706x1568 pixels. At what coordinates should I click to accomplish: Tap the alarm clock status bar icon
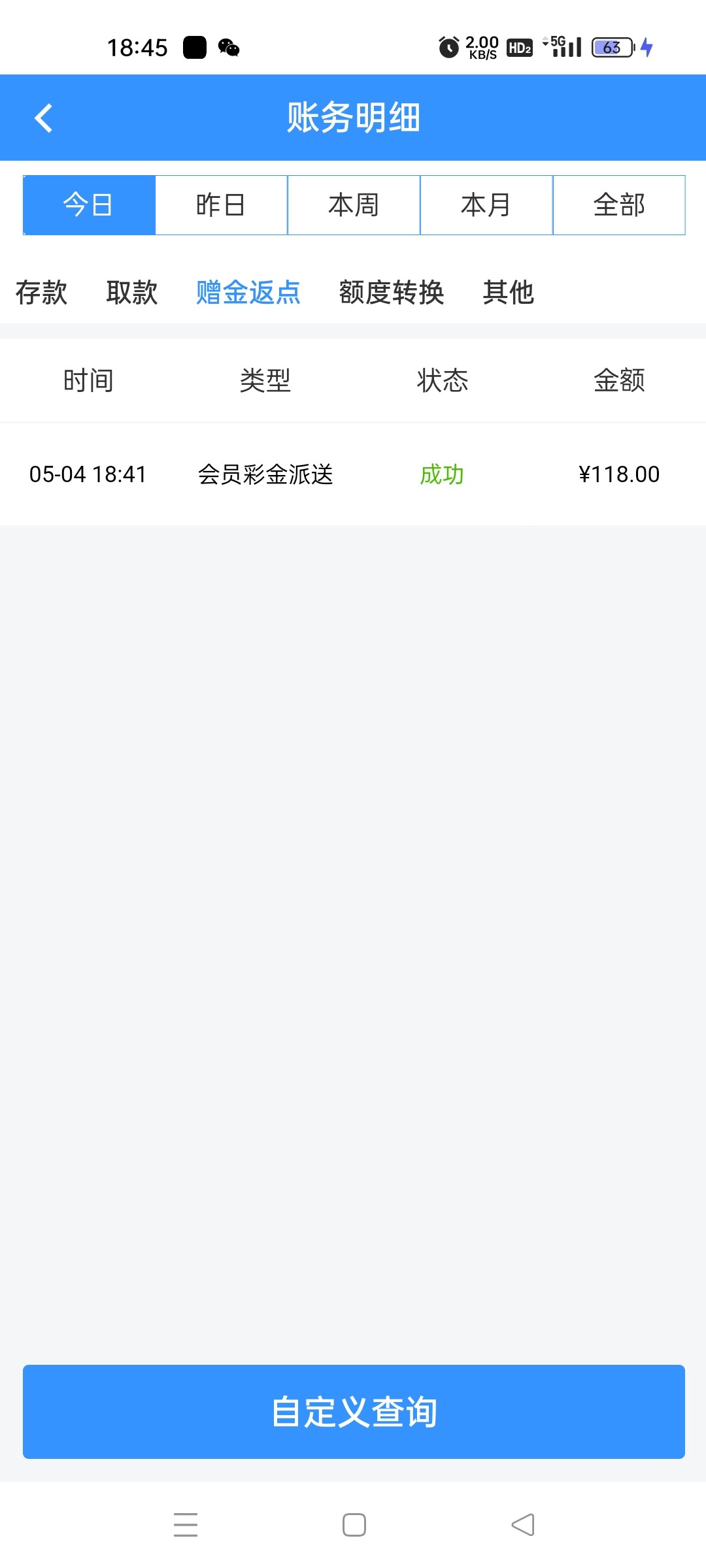448,47
